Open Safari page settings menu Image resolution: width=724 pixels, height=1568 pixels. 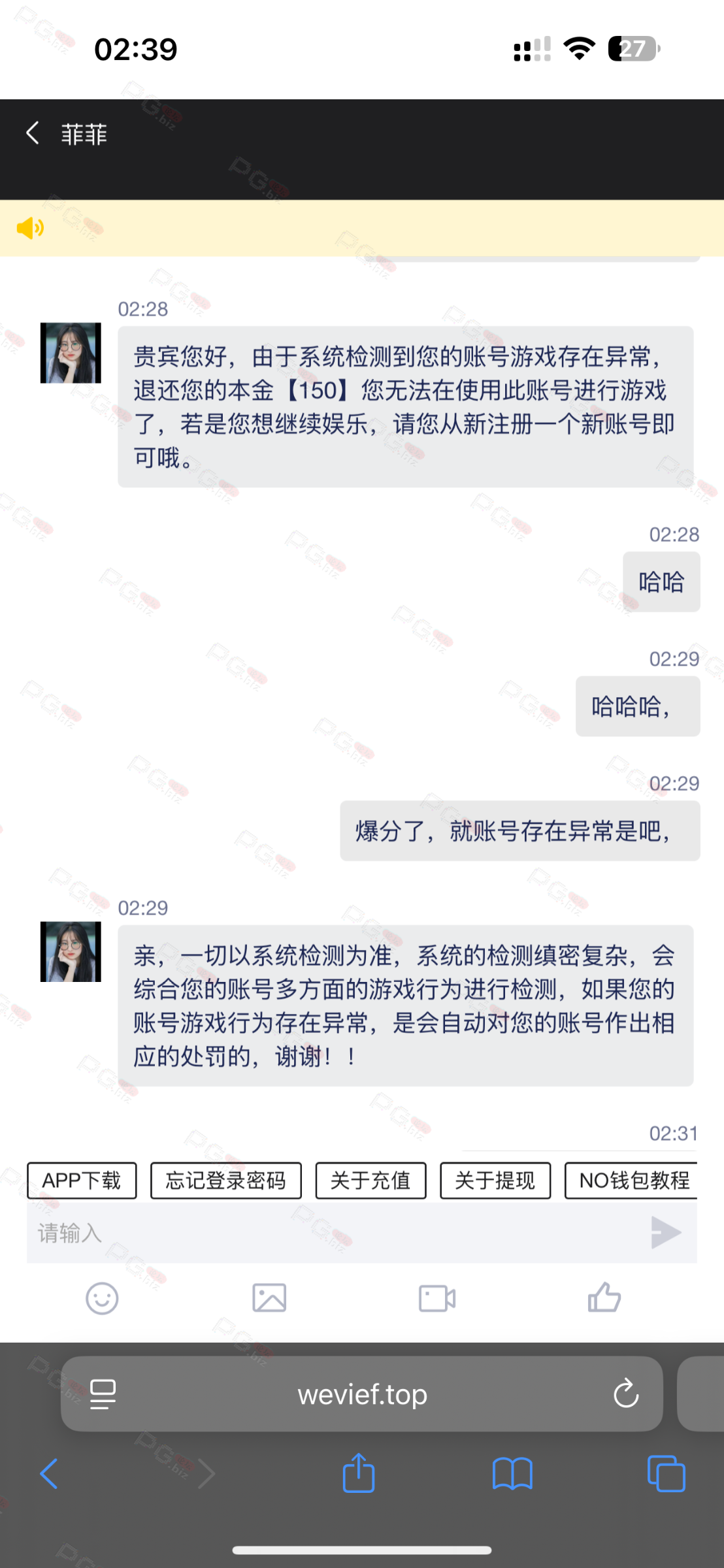pyautogui.click(x=103, y=1394)
